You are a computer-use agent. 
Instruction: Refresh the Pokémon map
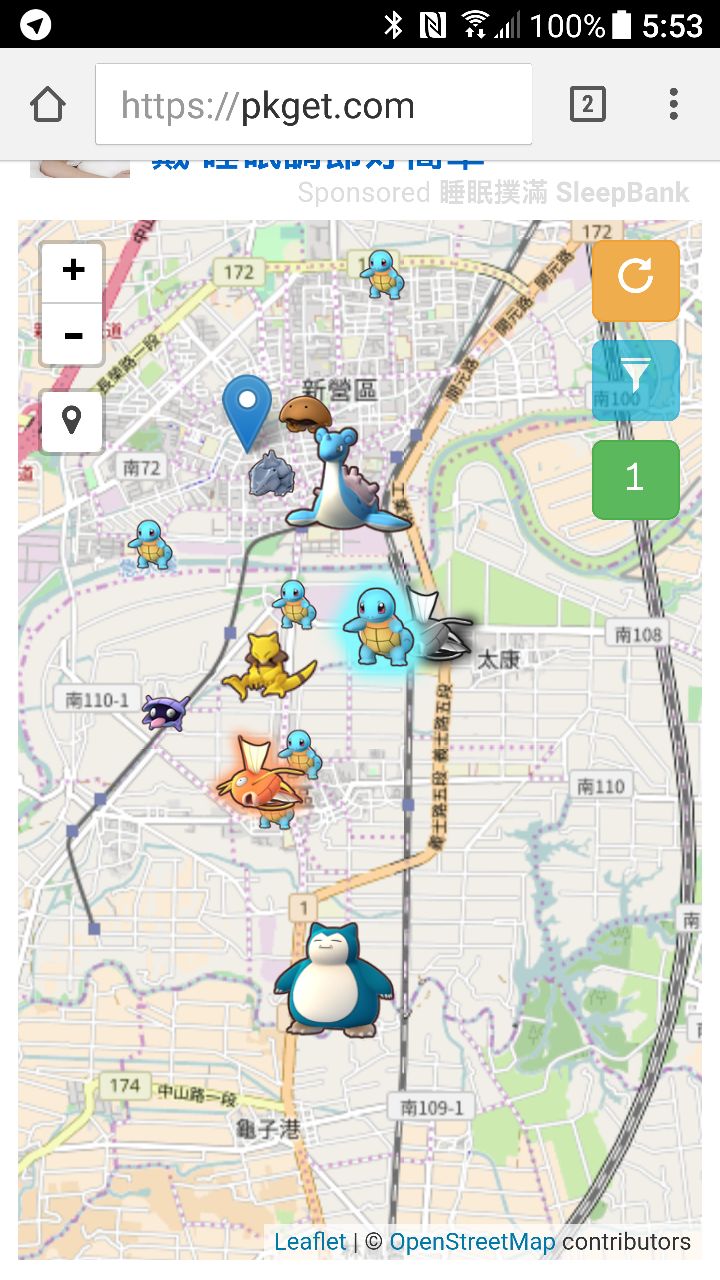635,280
